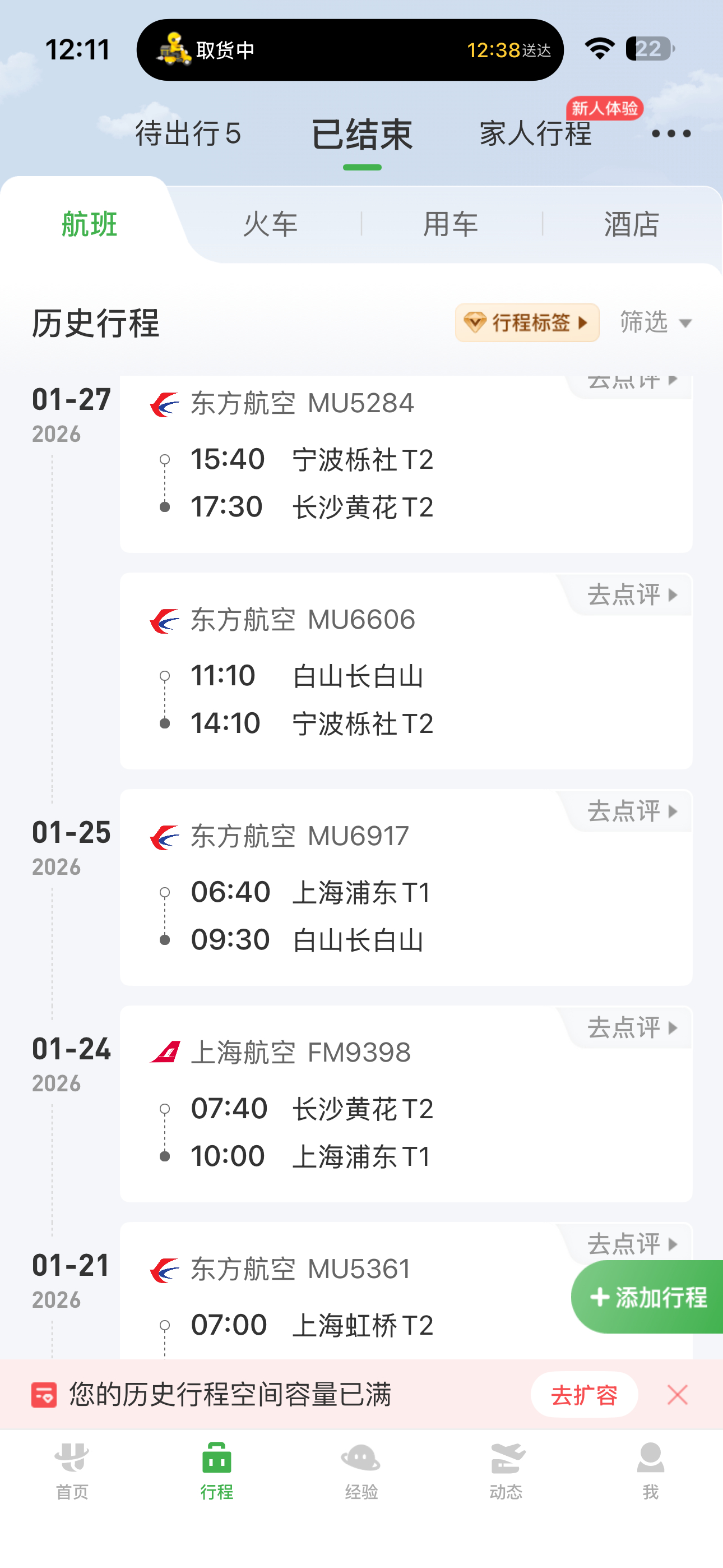Open the 筛选 filter dropdown
Screen dimensions: 723x1568
click(654, 323)
